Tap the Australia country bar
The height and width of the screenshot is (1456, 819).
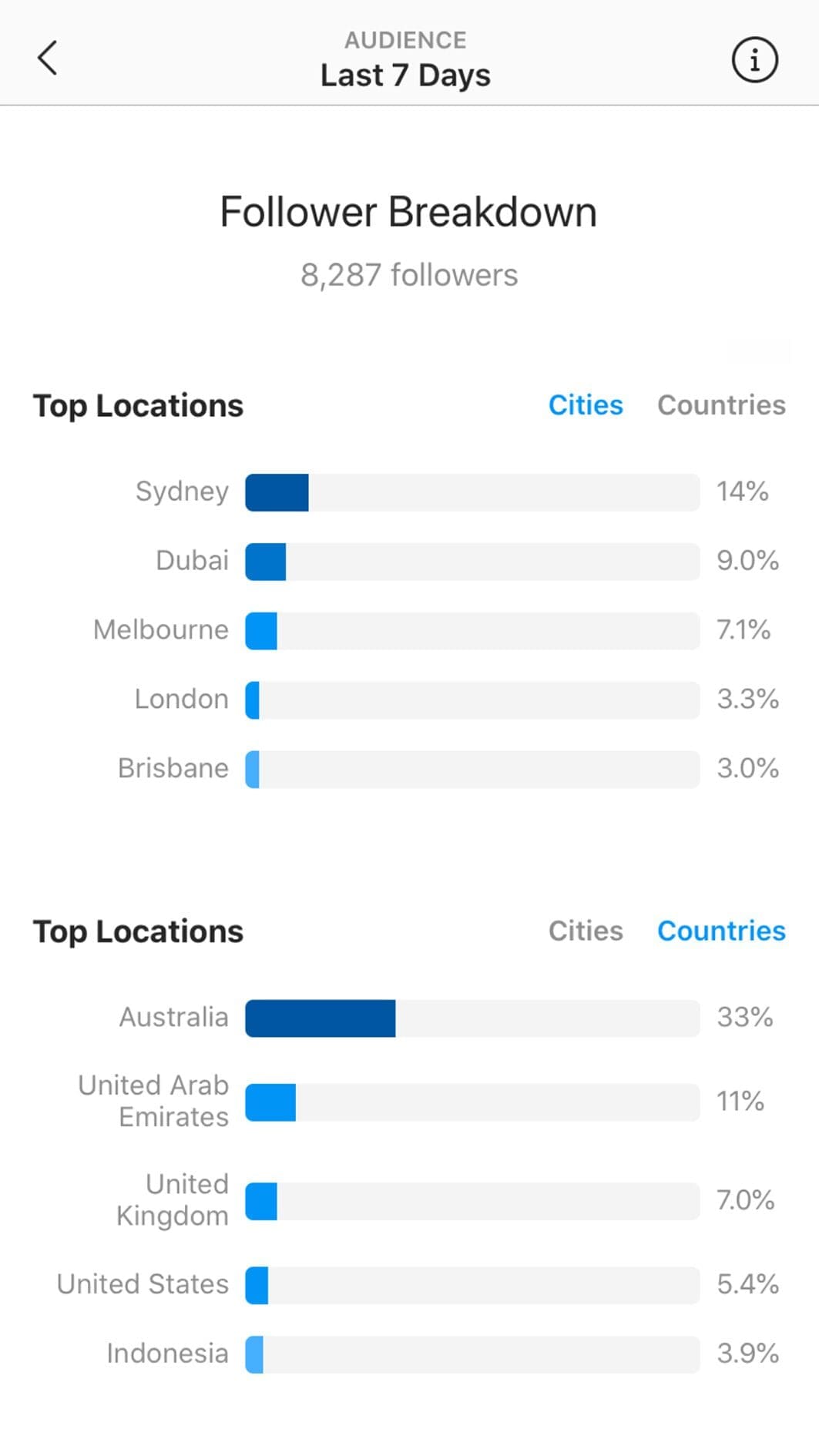(472, 1018)
